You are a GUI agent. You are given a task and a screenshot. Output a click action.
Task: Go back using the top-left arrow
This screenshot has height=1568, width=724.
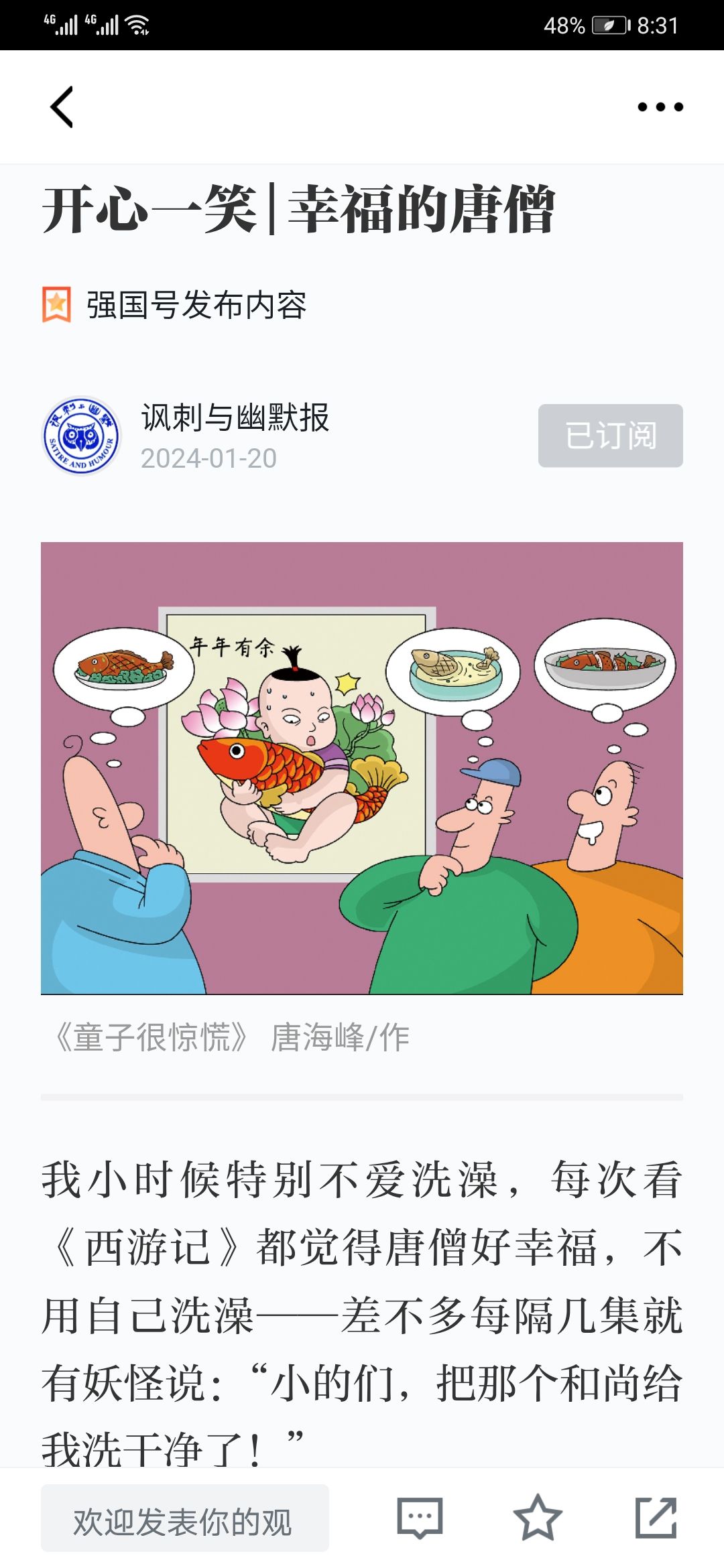click(x=62, y=107)
